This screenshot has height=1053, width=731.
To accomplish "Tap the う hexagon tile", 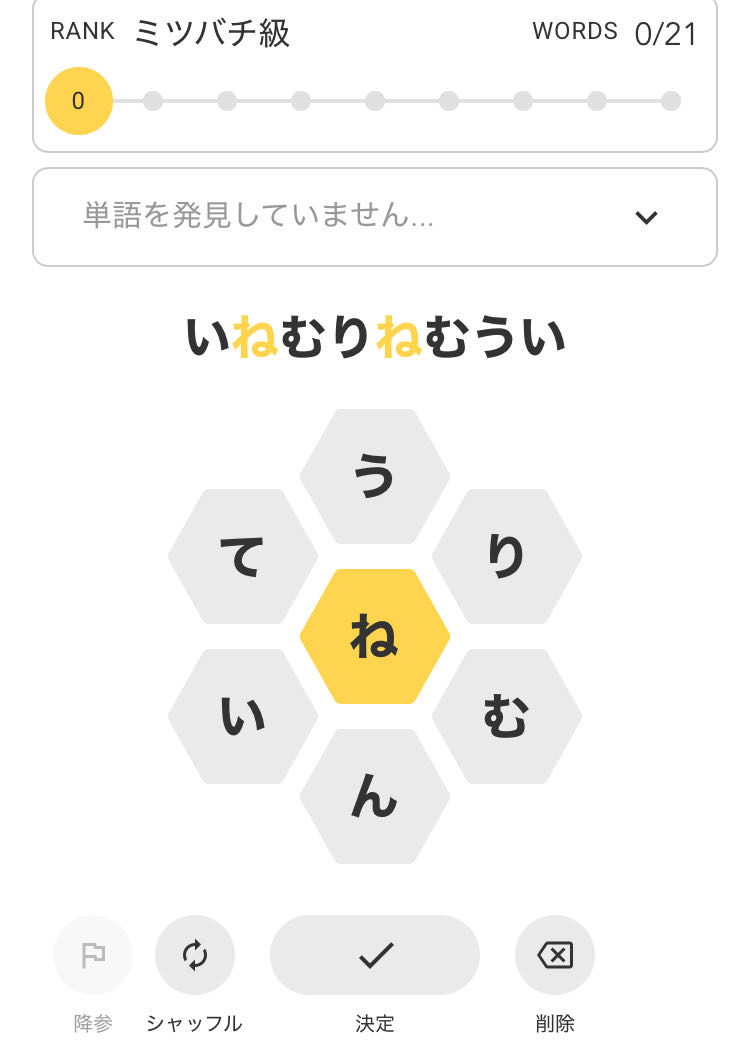I will (x=375, y=476).
